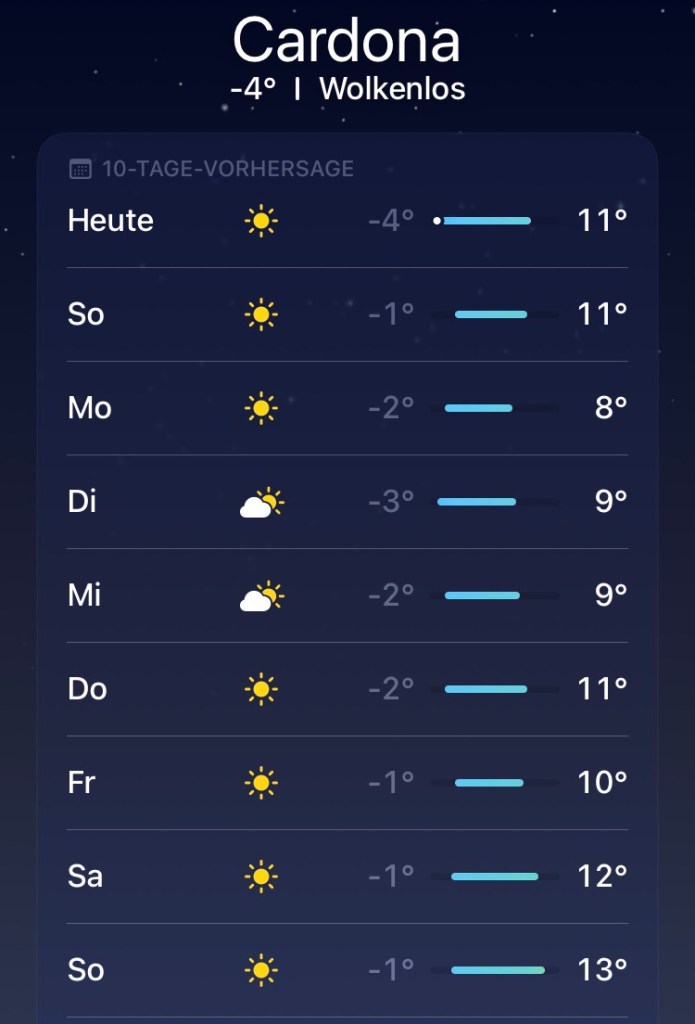Viewport: 695px width, 1024px height.
Task: View the Mi daily forecast
Action: point(347,595)
